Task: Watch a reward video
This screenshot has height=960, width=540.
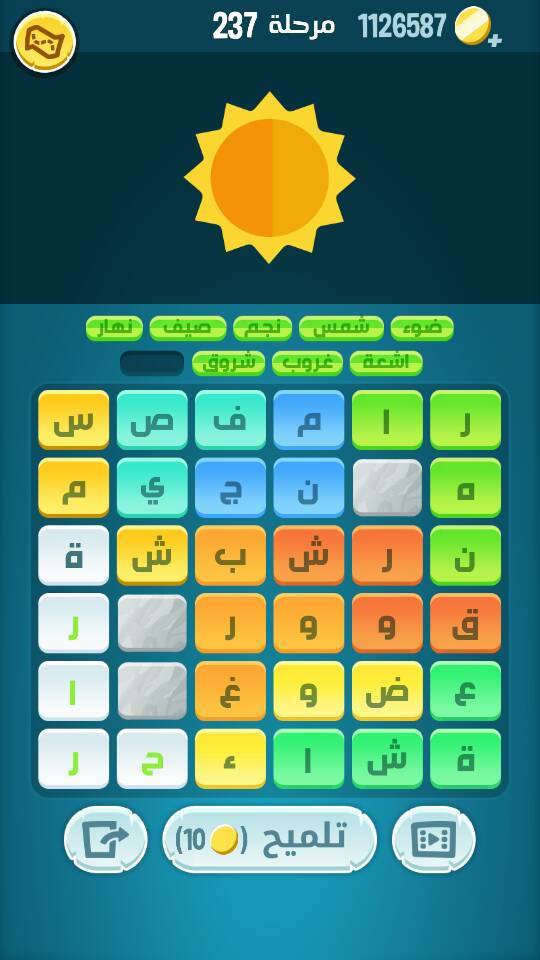Action: tap(433, 839)
